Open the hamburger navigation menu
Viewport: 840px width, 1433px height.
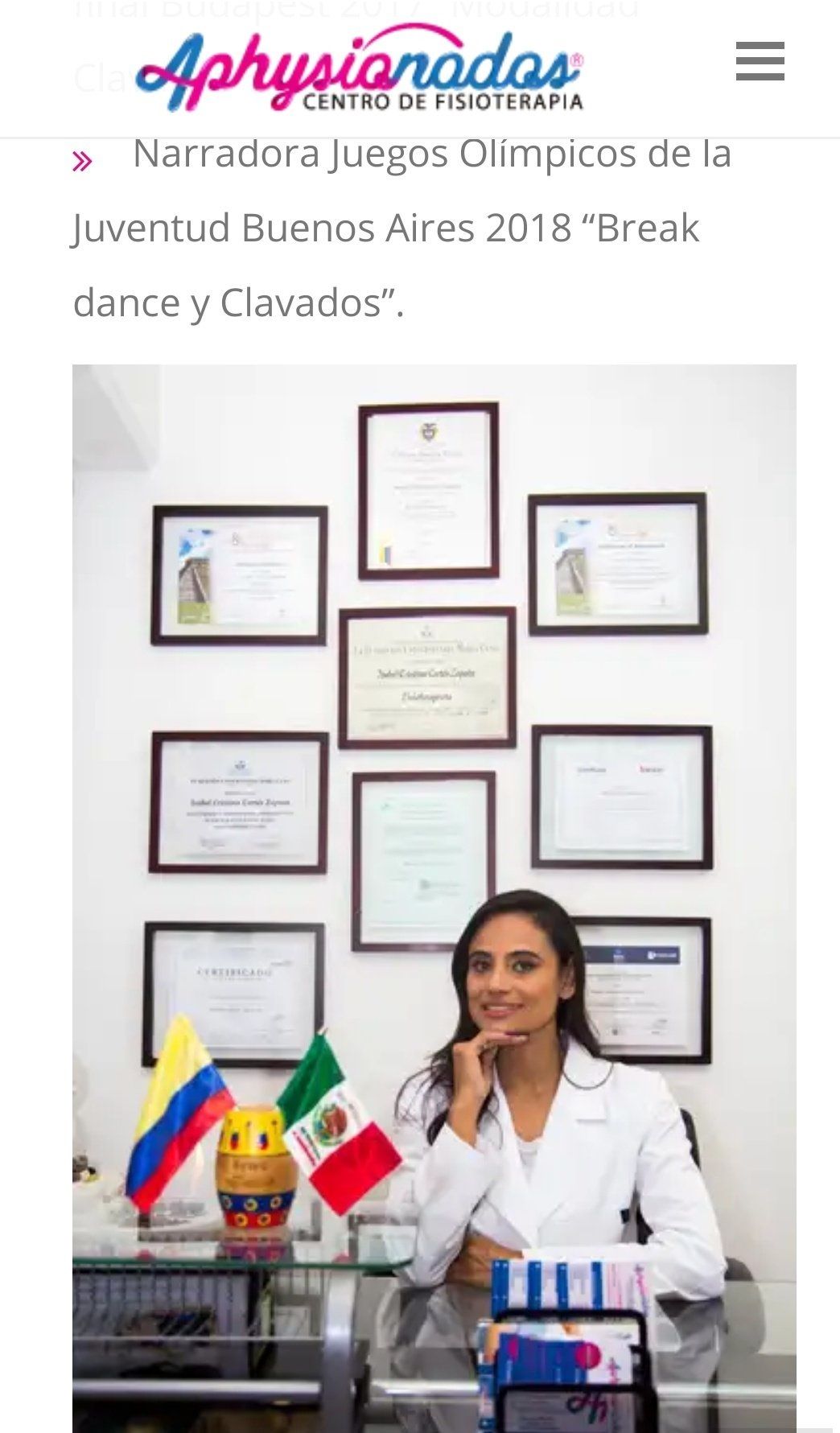[x=760, y=62]
